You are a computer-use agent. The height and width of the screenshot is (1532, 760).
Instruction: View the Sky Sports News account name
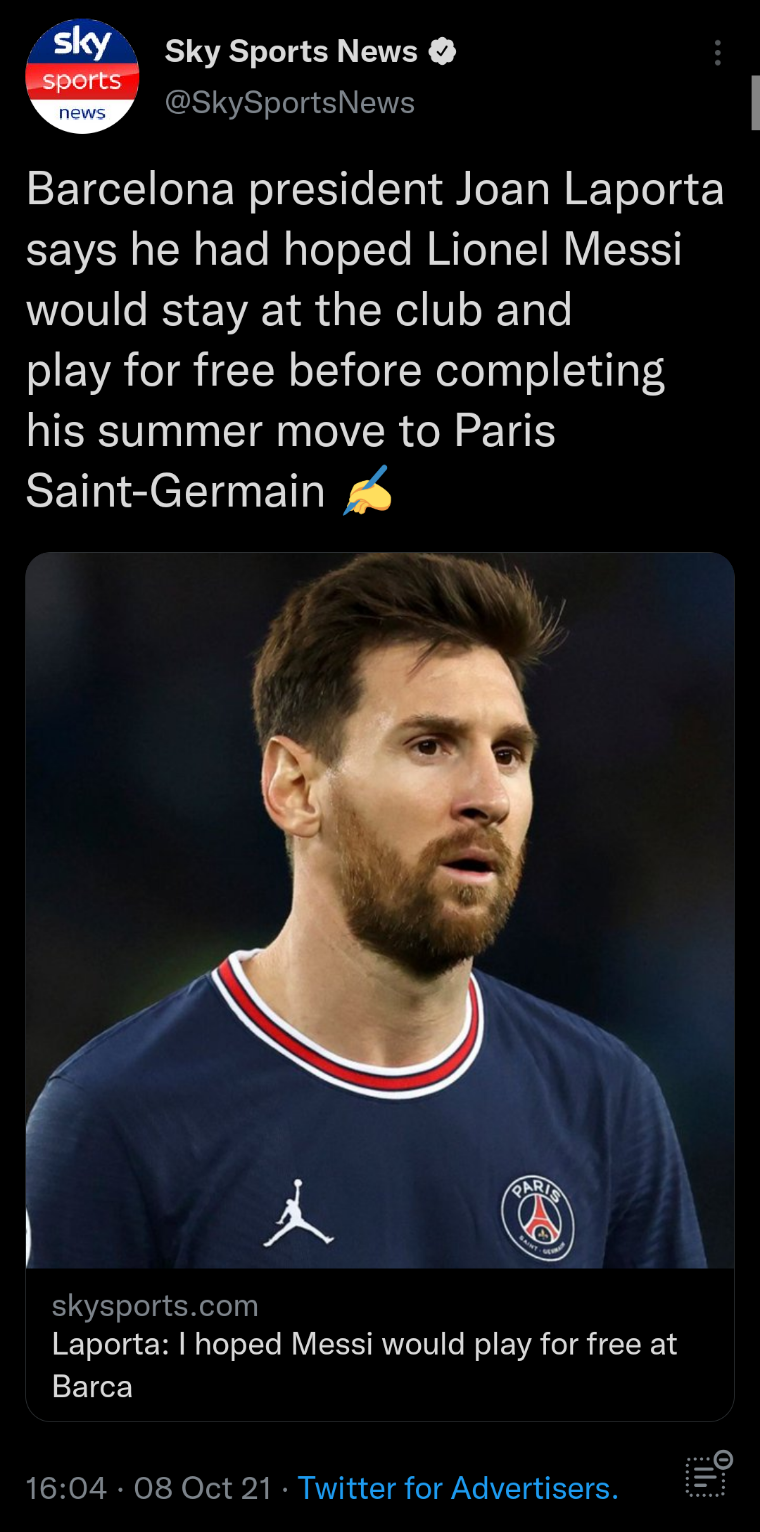[x=291, y=52]
